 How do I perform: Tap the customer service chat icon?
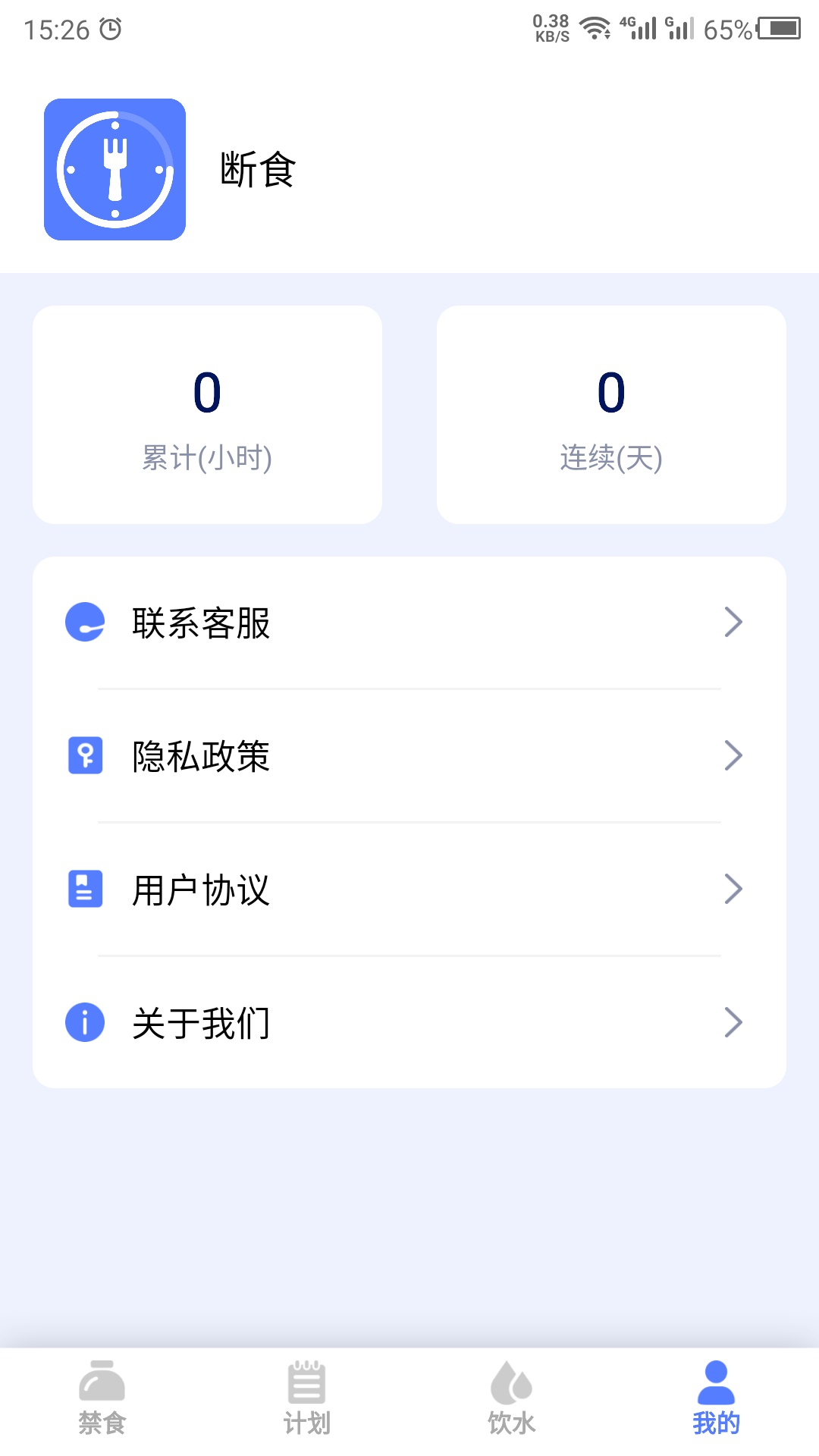point(85,623)
